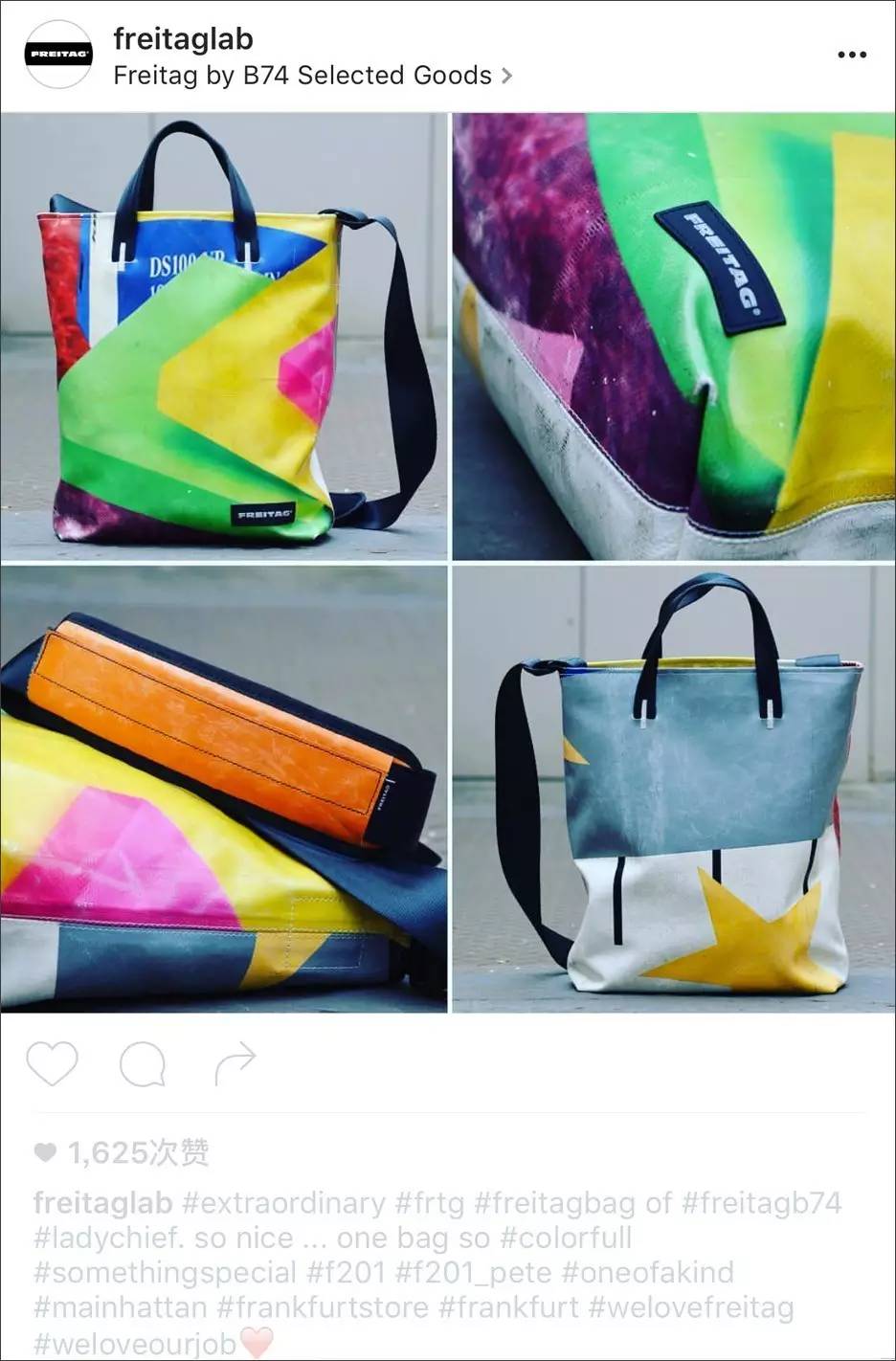Share this post with the arrow icon
Image resolution: width=896 pixels, height=1361 pixels.
(x=235, y=1063)
